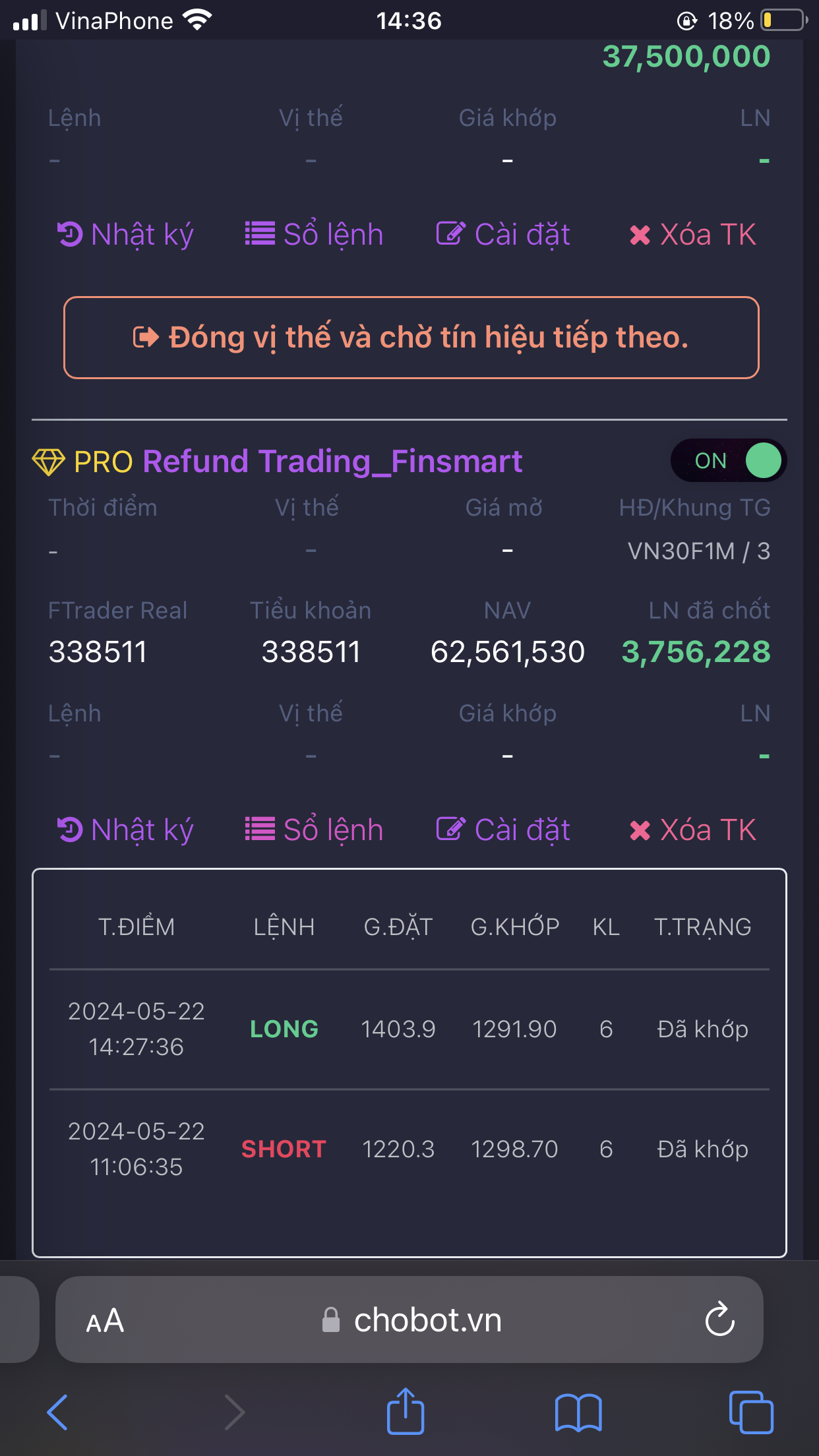Screen dimensions: 819x1456
Task: Tap the chobot.vn address bar
Action: (429, 1319)
